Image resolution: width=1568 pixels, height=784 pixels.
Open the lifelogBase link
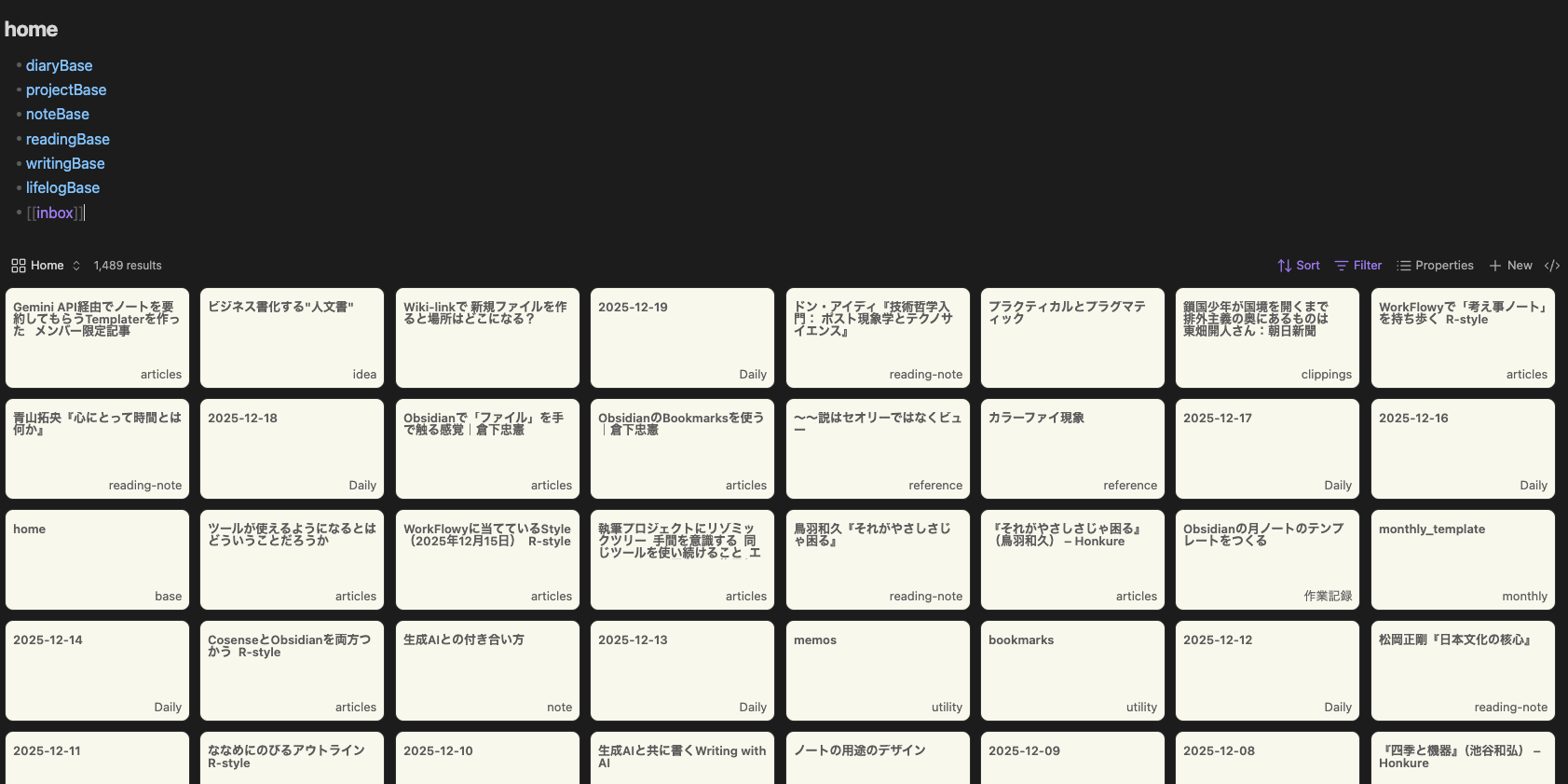click(62, 187)
